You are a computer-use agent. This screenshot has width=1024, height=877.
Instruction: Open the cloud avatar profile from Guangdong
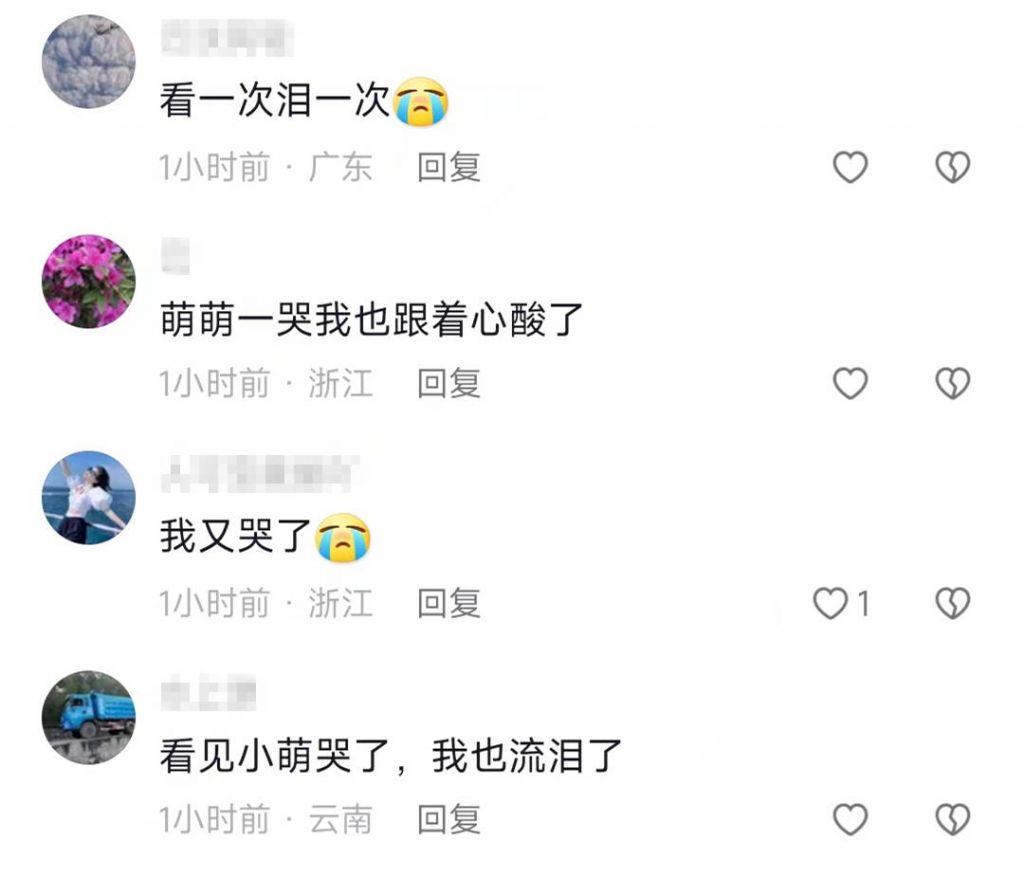click(88, 61)
